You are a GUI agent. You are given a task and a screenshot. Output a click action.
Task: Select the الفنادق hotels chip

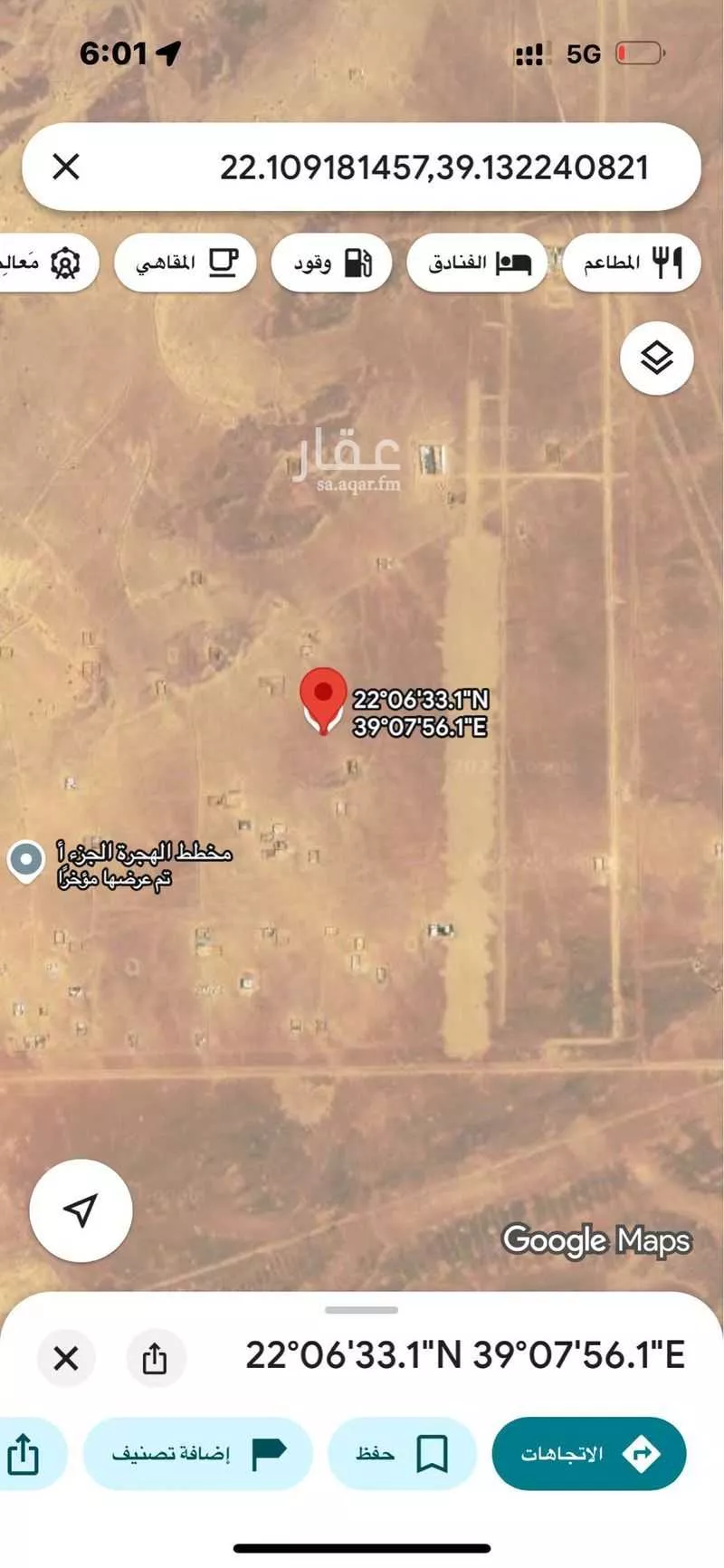point(478,263)
